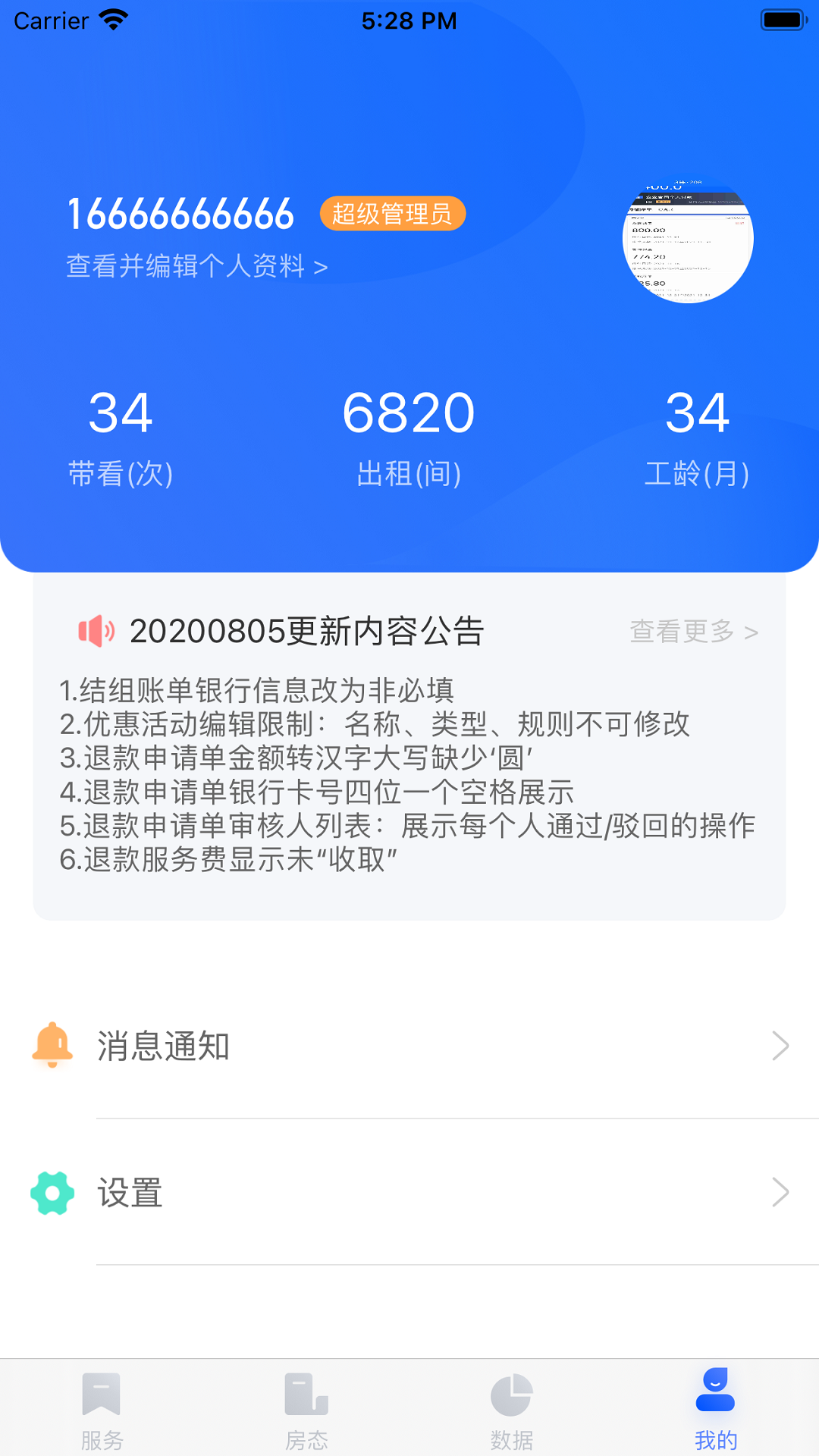
Task: Open 查看更多 announcements link
Action: 693,631
